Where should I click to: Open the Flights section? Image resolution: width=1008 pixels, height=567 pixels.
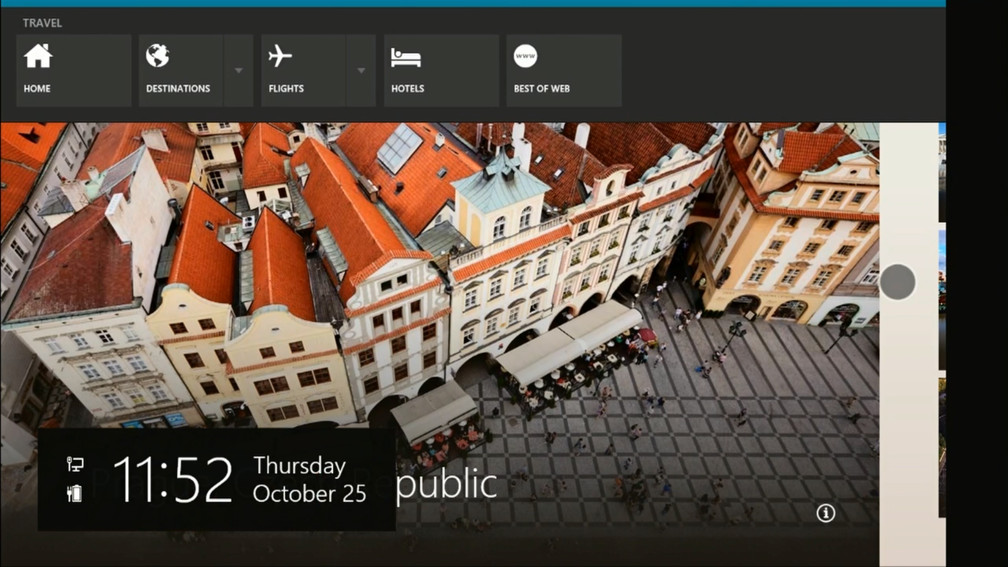tap(303, 70)
